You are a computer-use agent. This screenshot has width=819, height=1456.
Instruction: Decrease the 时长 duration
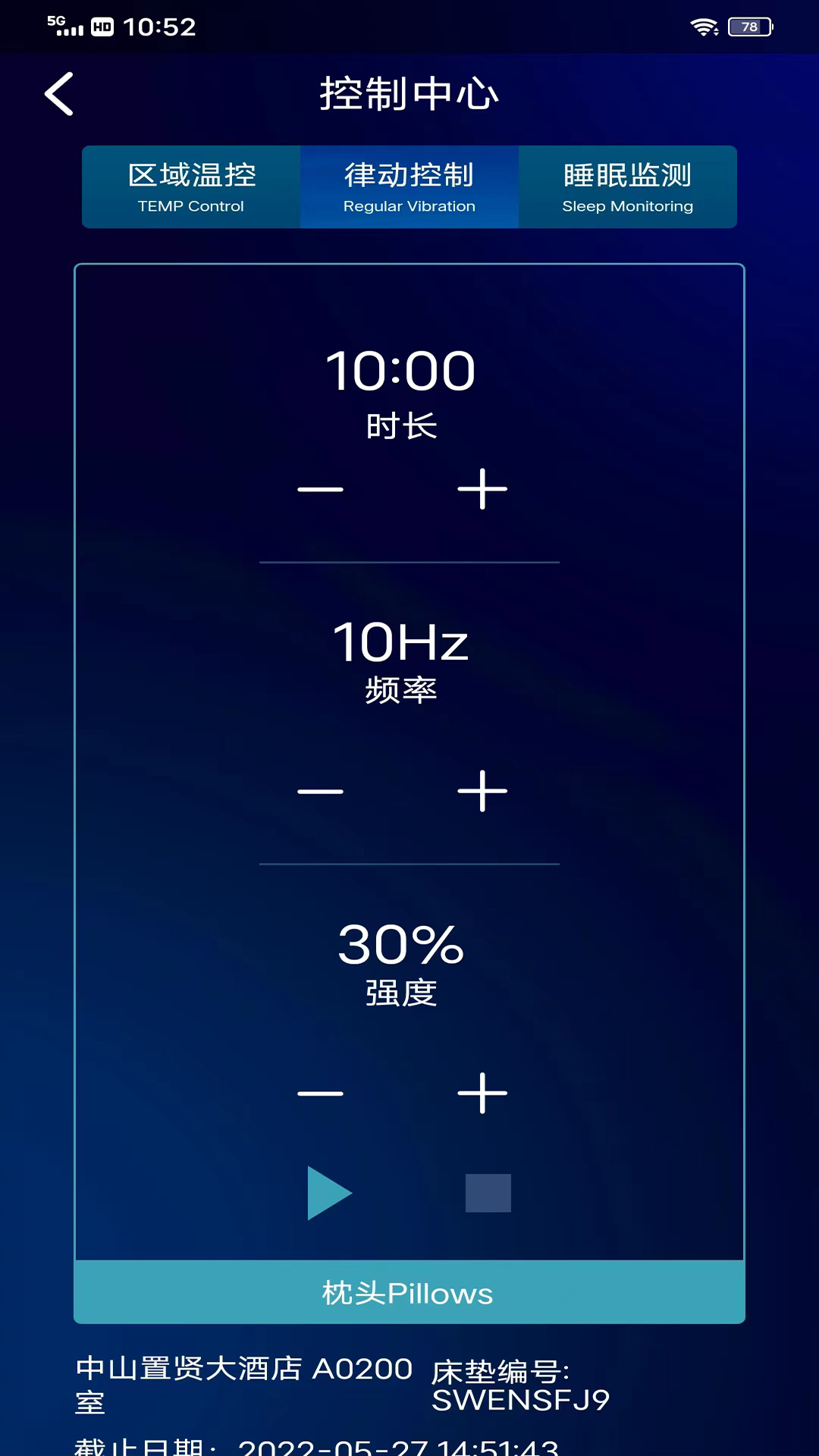(320, 489)
